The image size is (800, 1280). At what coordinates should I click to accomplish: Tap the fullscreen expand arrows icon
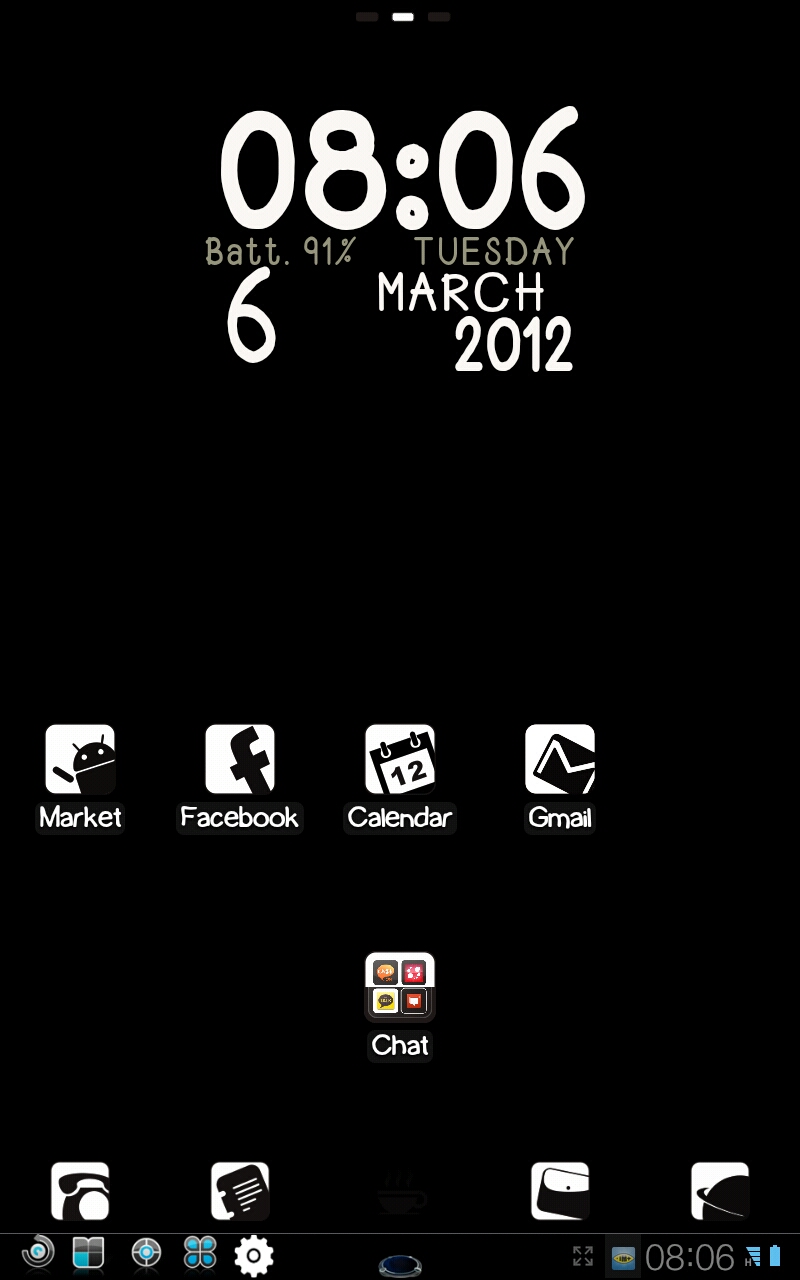click(x=583, y=1256)
